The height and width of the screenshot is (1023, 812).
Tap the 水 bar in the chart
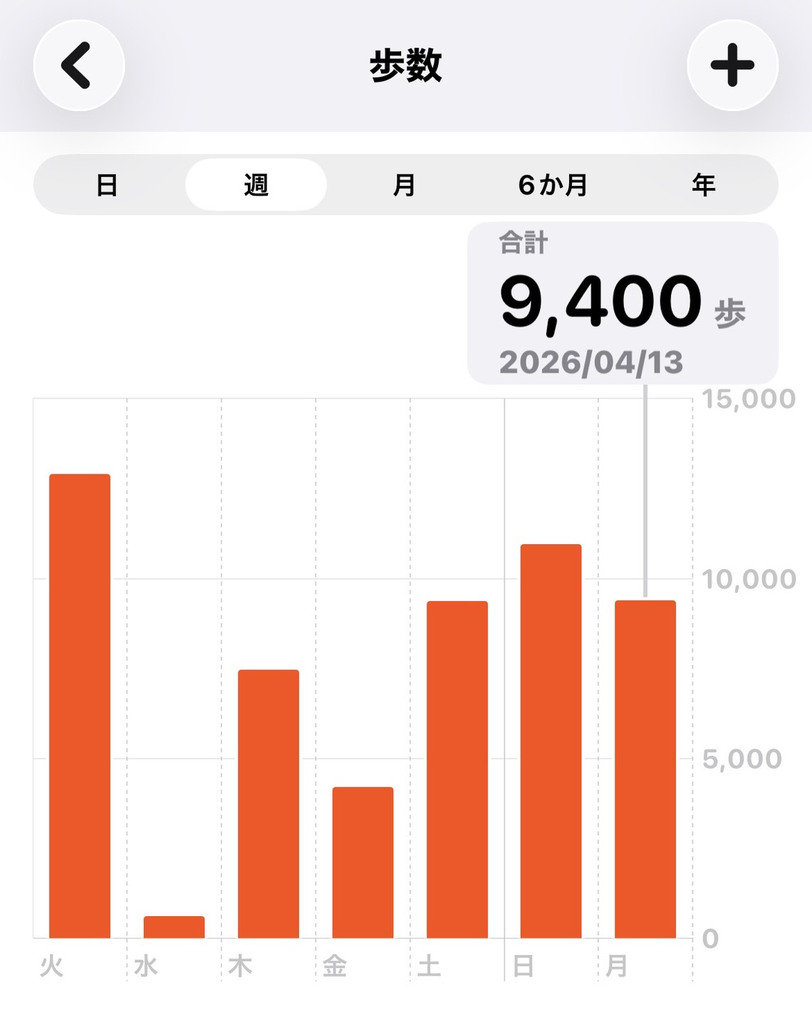point(174,926)
